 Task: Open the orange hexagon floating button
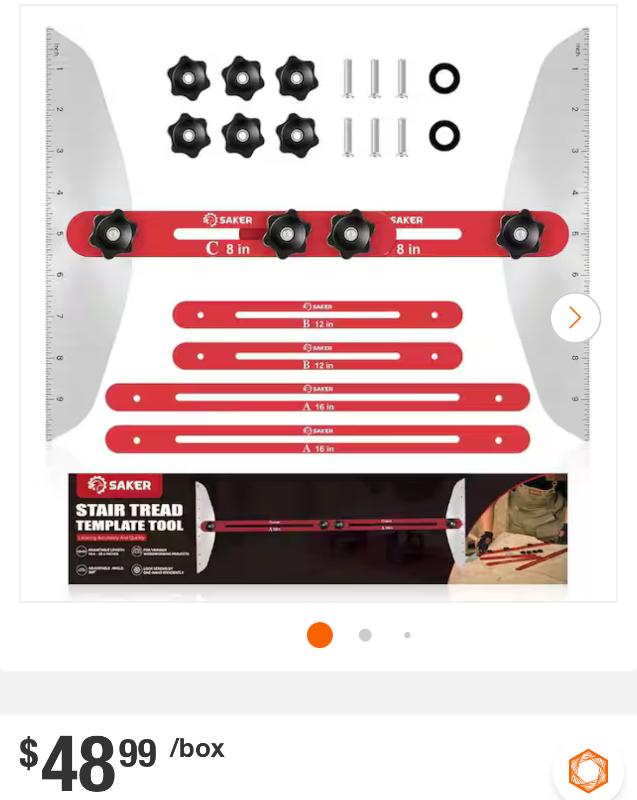click(588, 769)
